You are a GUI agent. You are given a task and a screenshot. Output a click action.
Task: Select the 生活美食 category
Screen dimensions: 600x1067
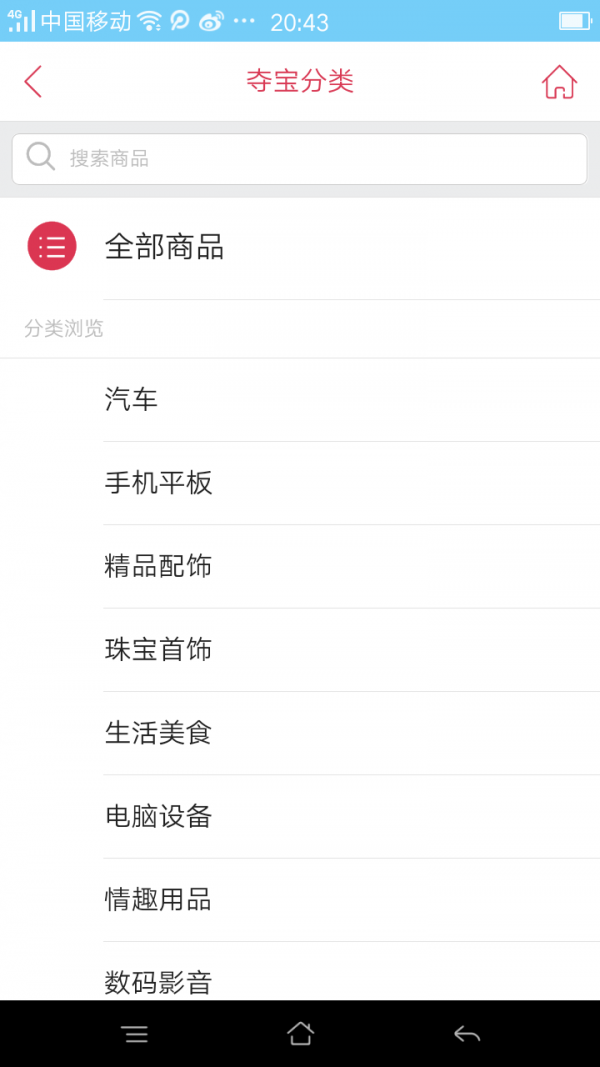(x=158, y=733)
